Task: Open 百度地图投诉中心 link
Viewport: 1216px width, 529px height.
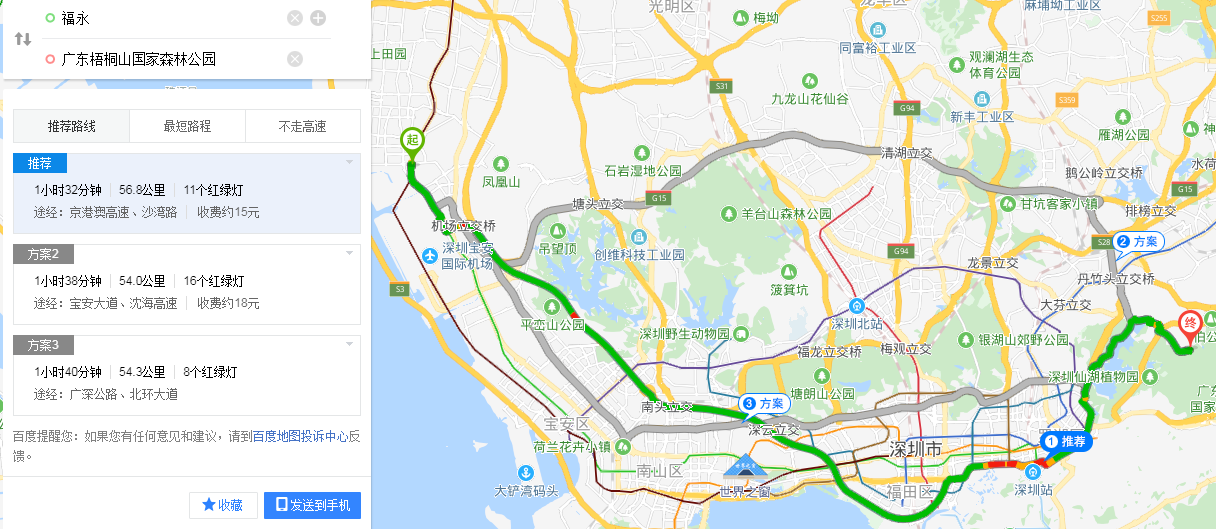Action: 299,436
